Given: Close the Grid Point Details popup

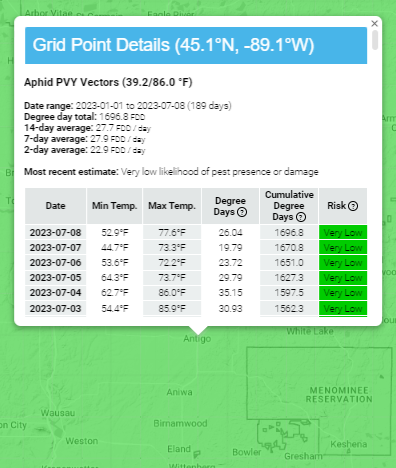Looking at the screenshot, I should click(x=374, y=24).
